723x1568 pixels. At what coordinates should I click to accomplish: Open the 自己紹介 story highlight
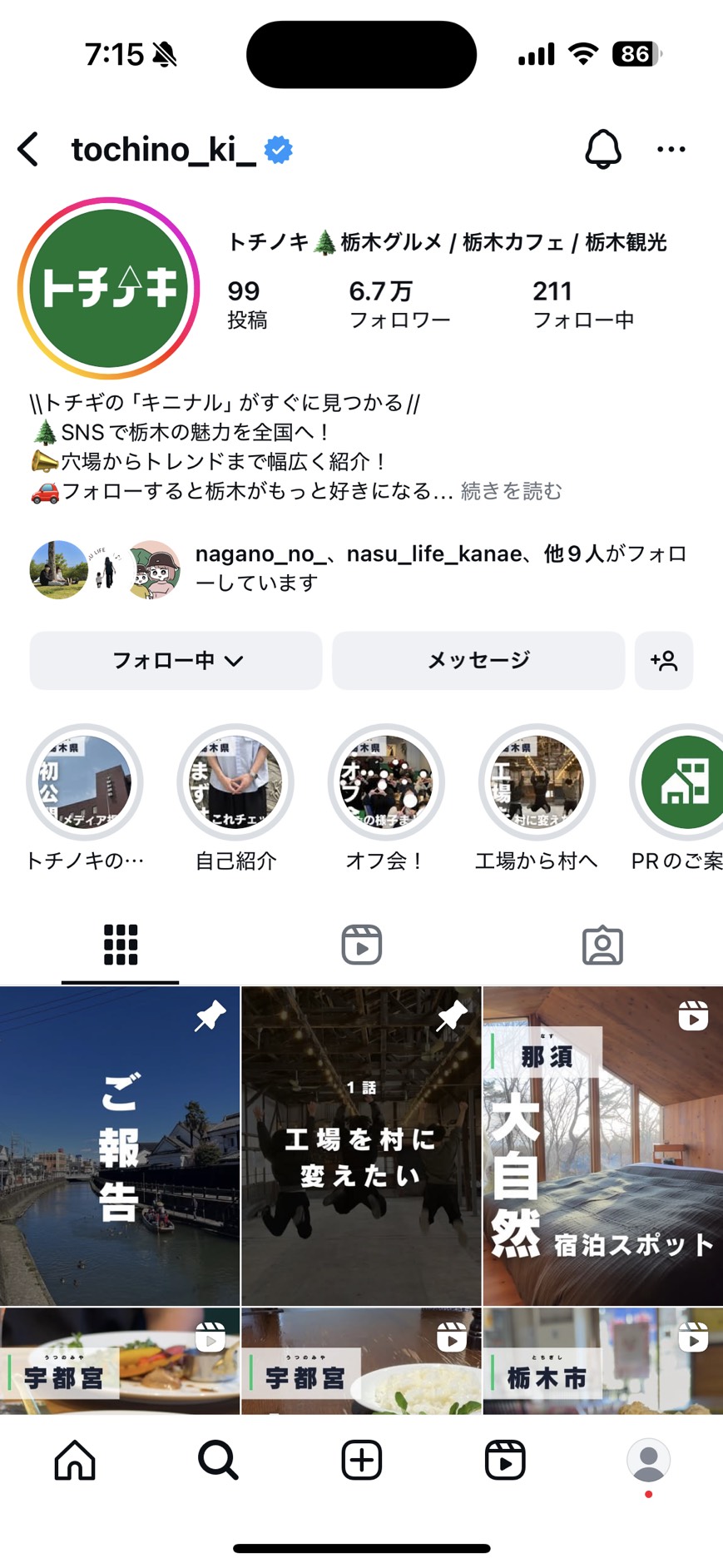pyautogui.click(x=235, y=782)
